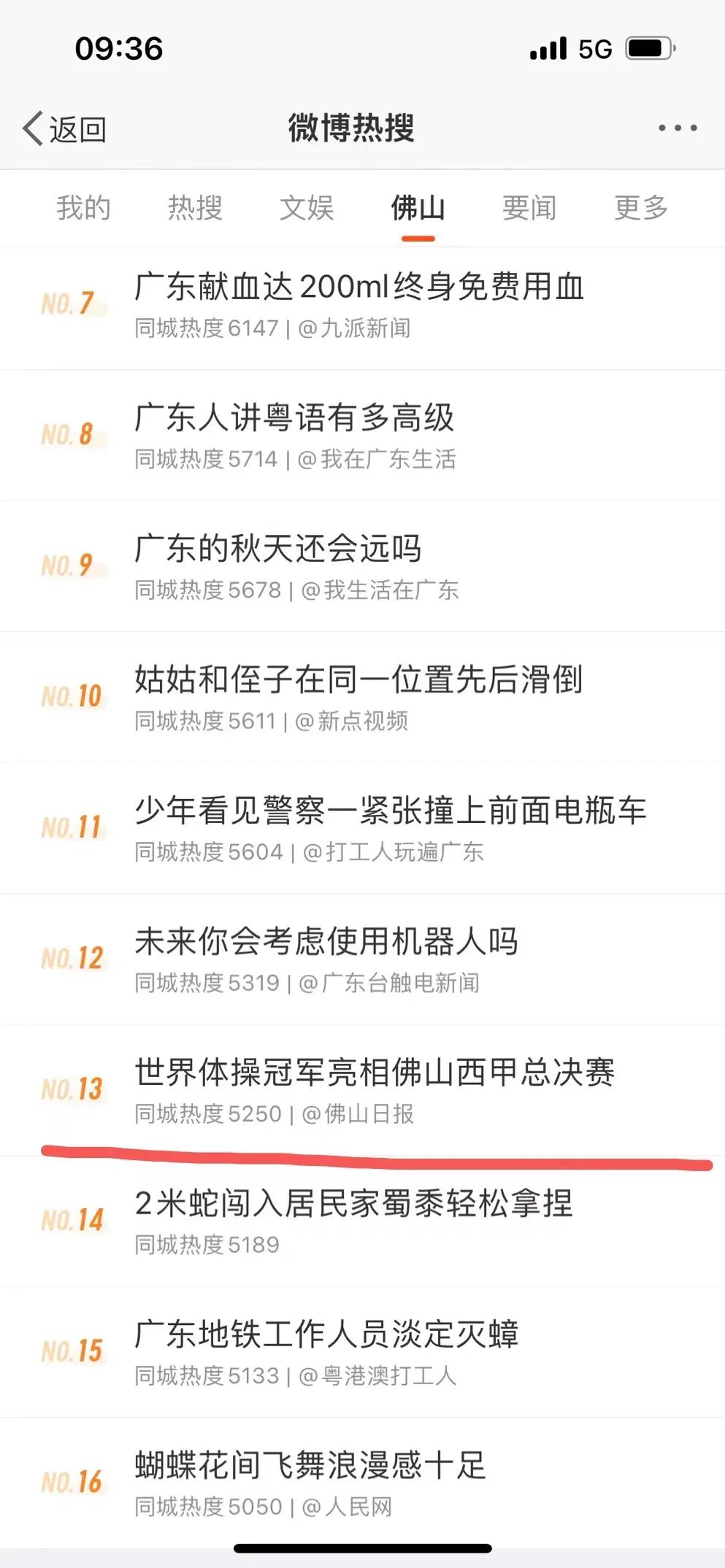This screenshot has width=725, height=1568.
Task: Open the 更多 tab
Action: point(641,208)
